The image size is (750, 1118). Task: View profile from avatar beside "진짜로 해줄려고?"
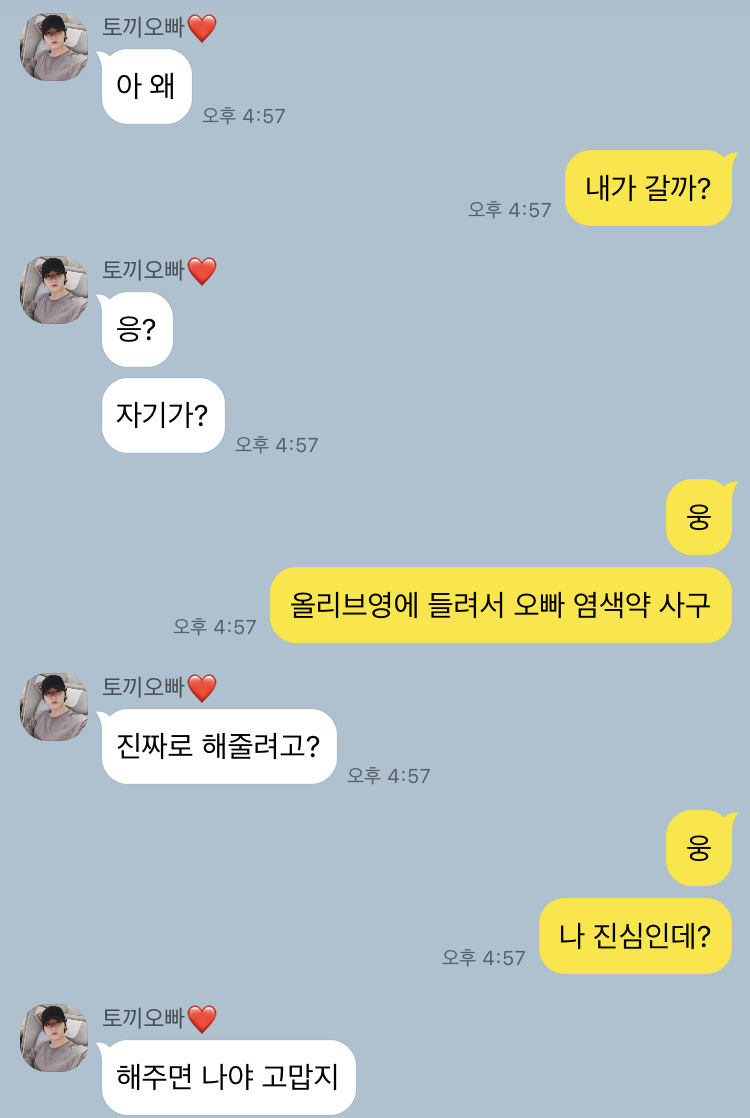(x=54, y=707)
